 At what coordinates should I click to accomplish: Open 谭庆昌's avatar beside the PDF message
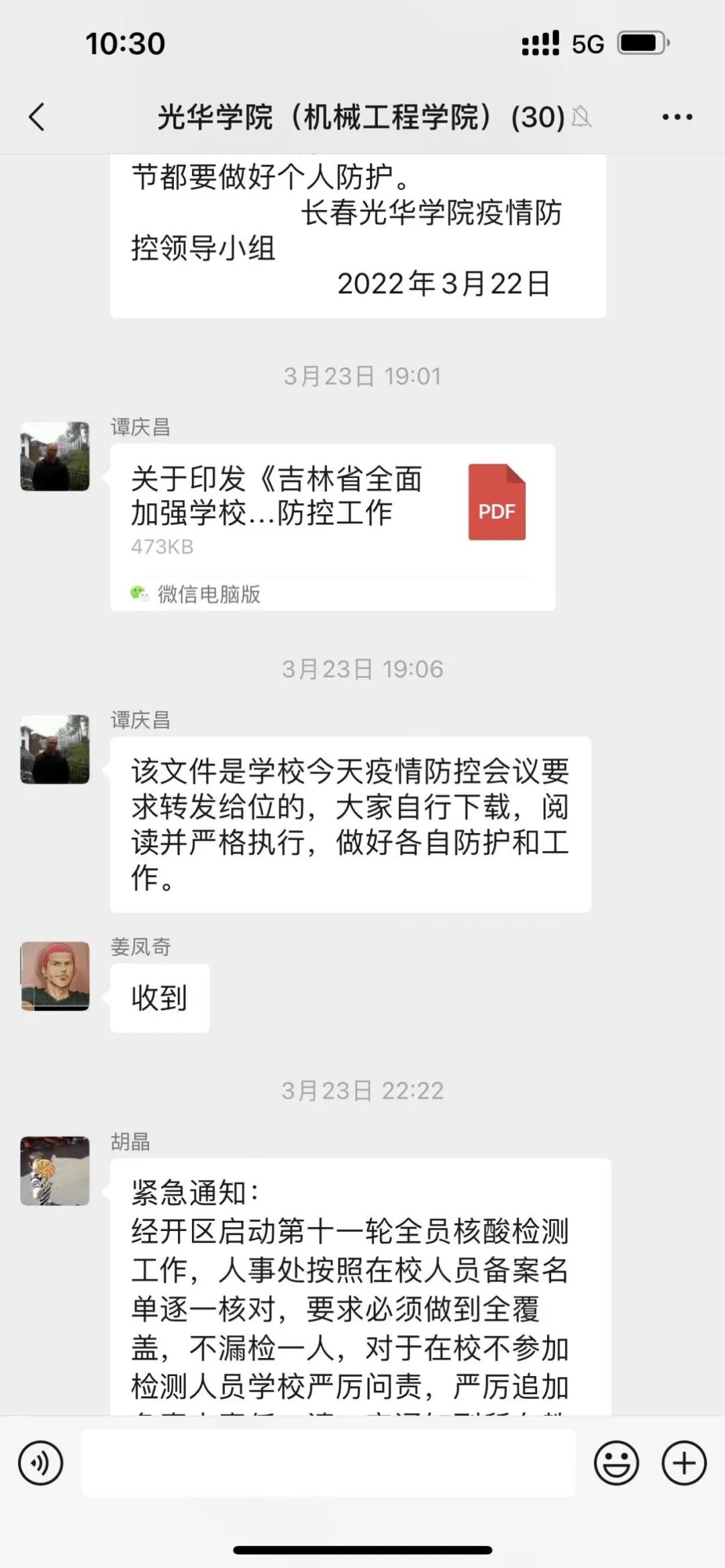(55, 456)
